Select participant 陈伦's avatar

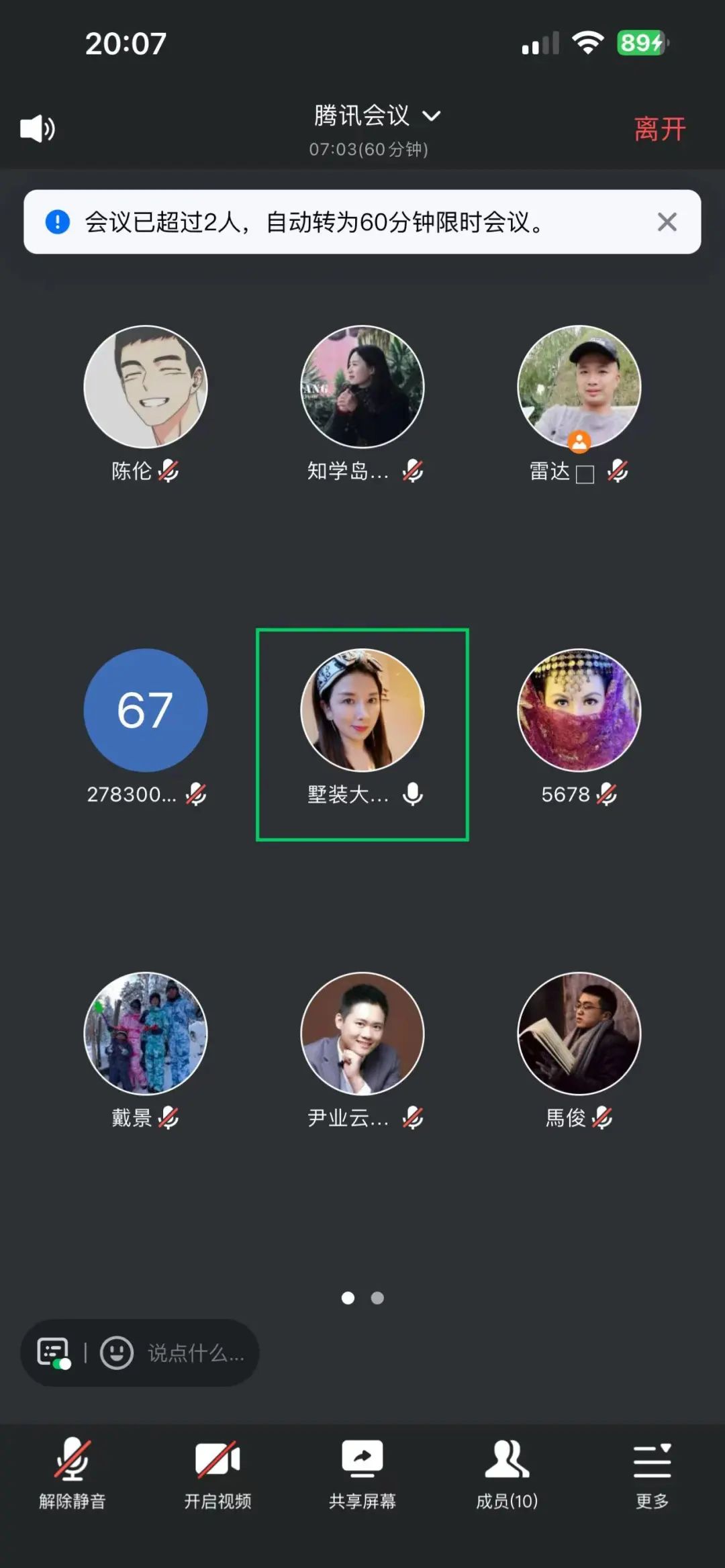click(x=146, y=387)
